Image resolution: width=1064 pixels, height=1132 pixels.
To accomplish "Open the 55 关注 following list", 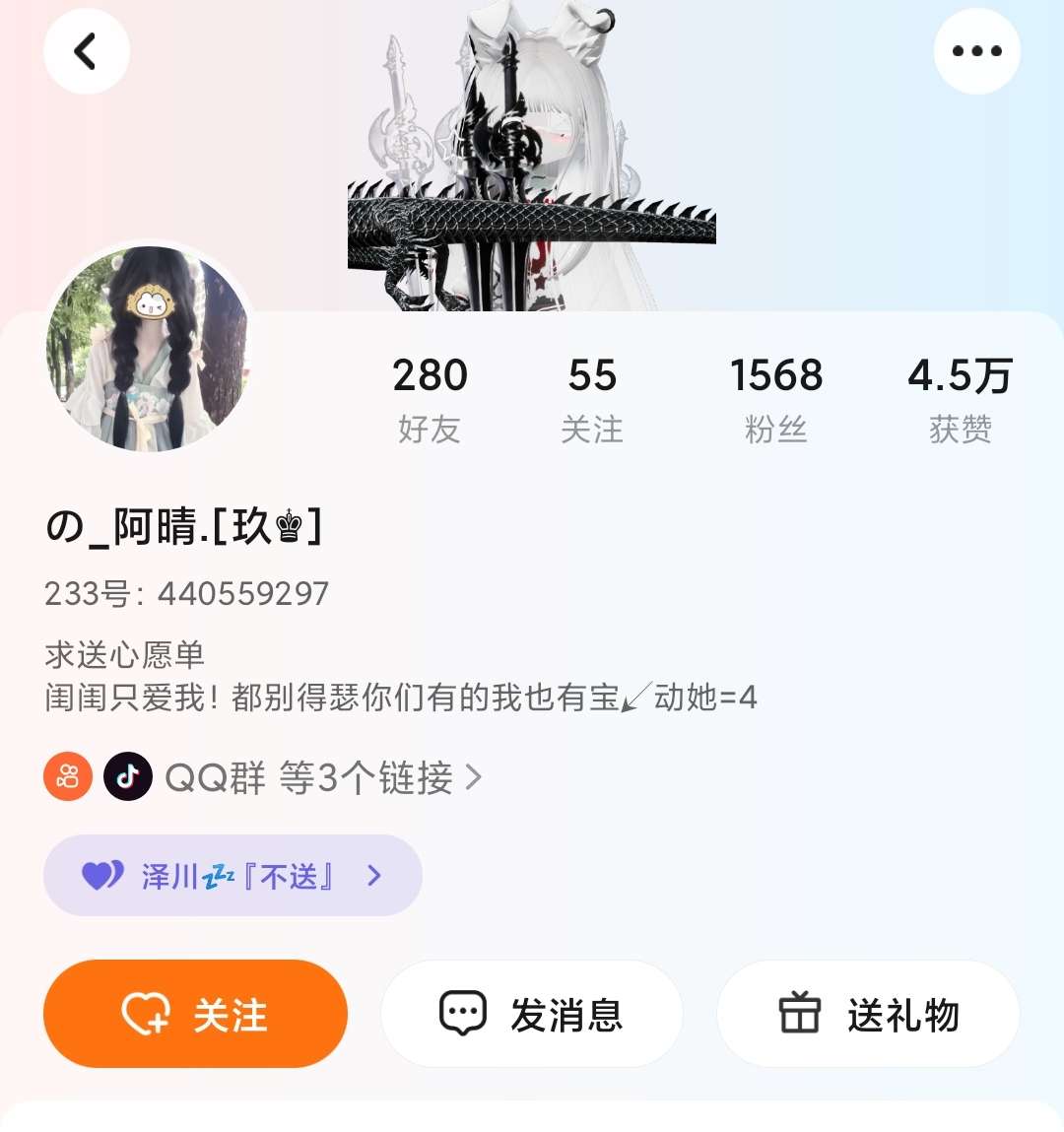I will point(592,399).
